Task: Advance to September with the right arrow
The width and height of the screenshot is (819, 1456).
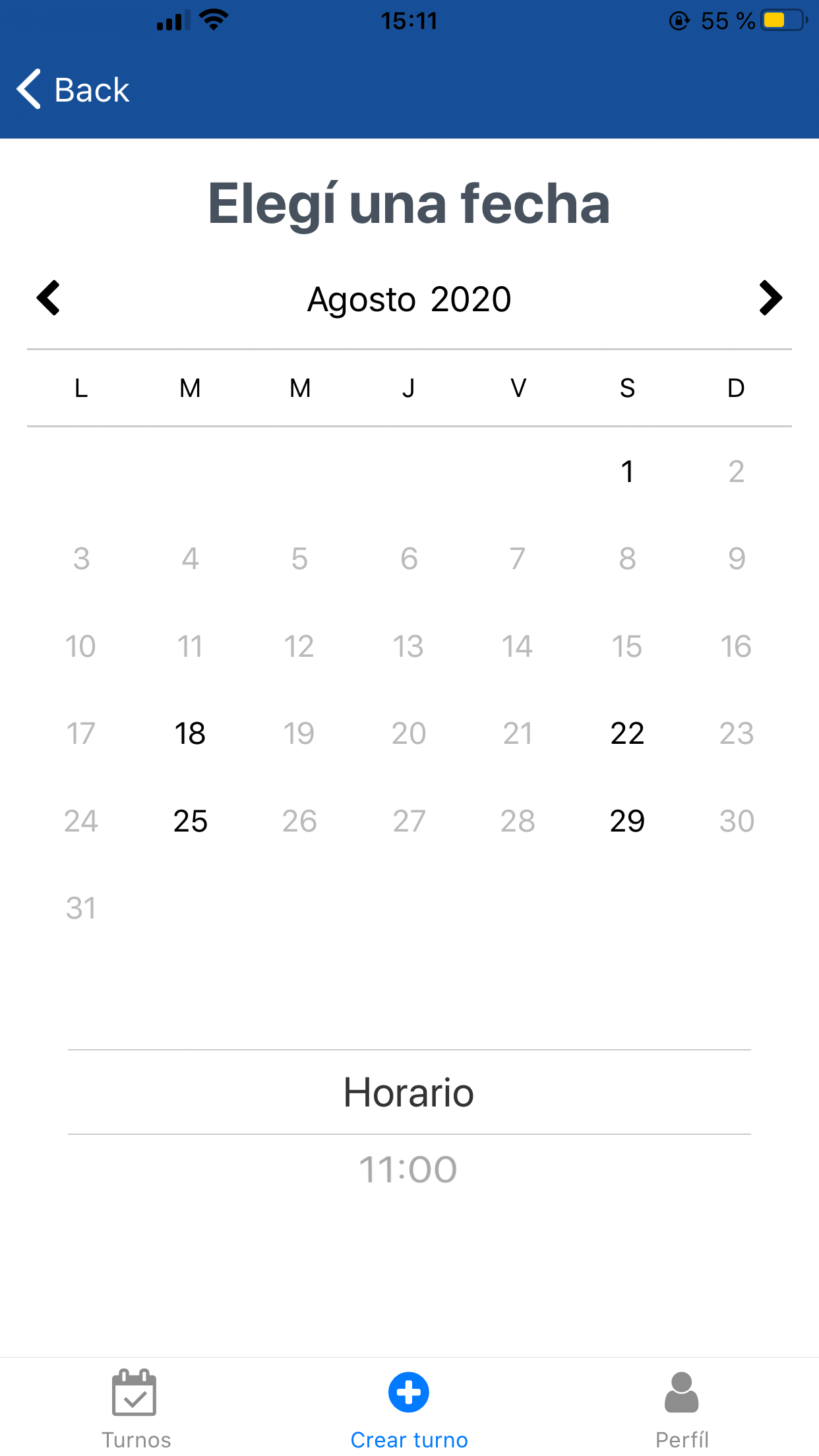Action: 770,298
